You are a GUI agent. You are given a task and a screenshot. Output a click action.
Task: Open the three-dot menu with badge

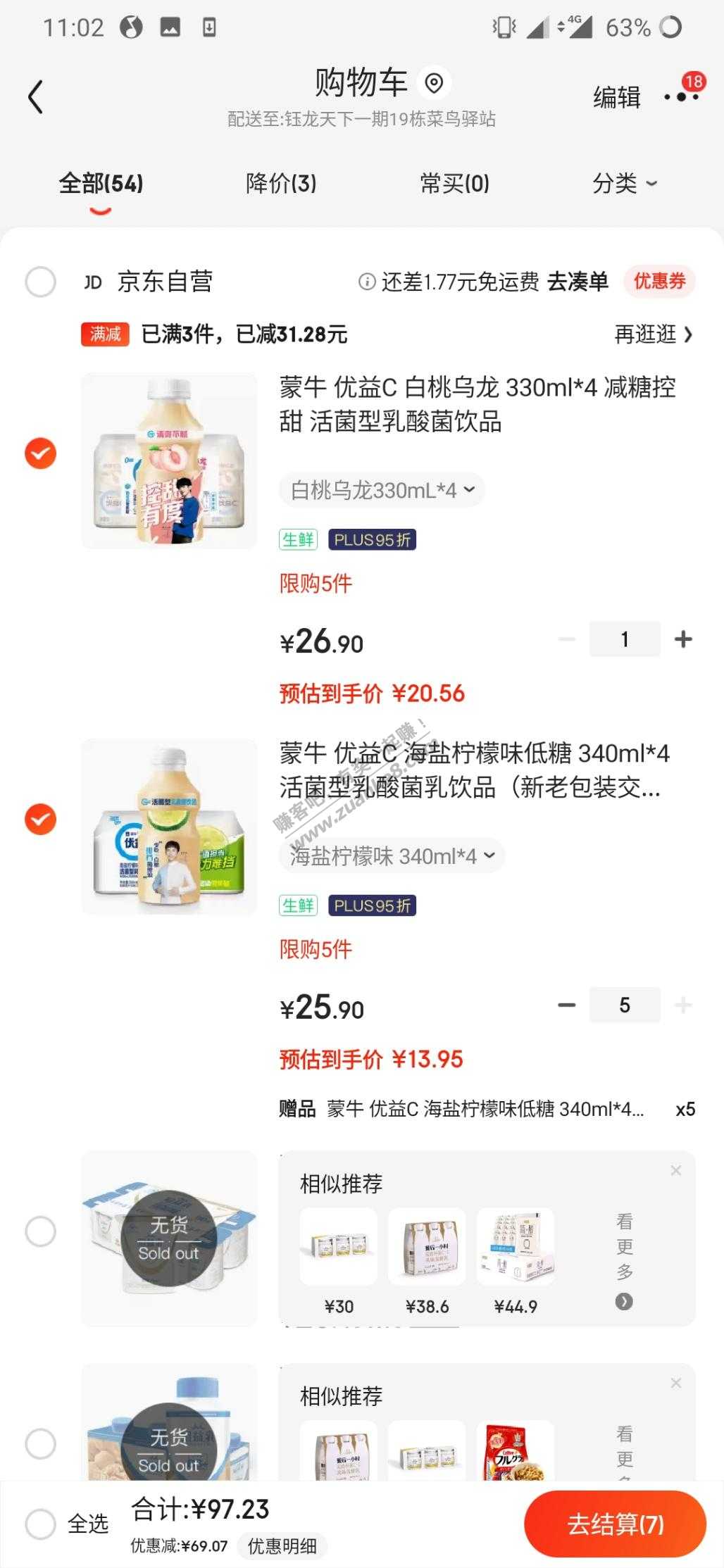[680, 96]
